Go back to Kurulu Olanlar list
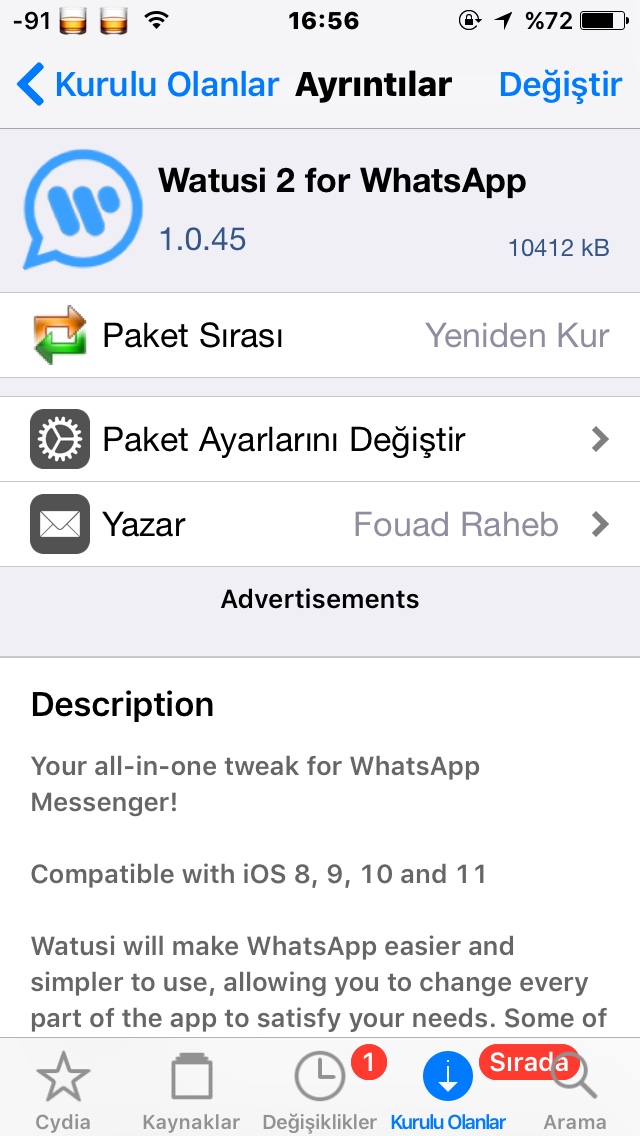The height and width of the screenshot is (1136, 640). coord(148,85)
